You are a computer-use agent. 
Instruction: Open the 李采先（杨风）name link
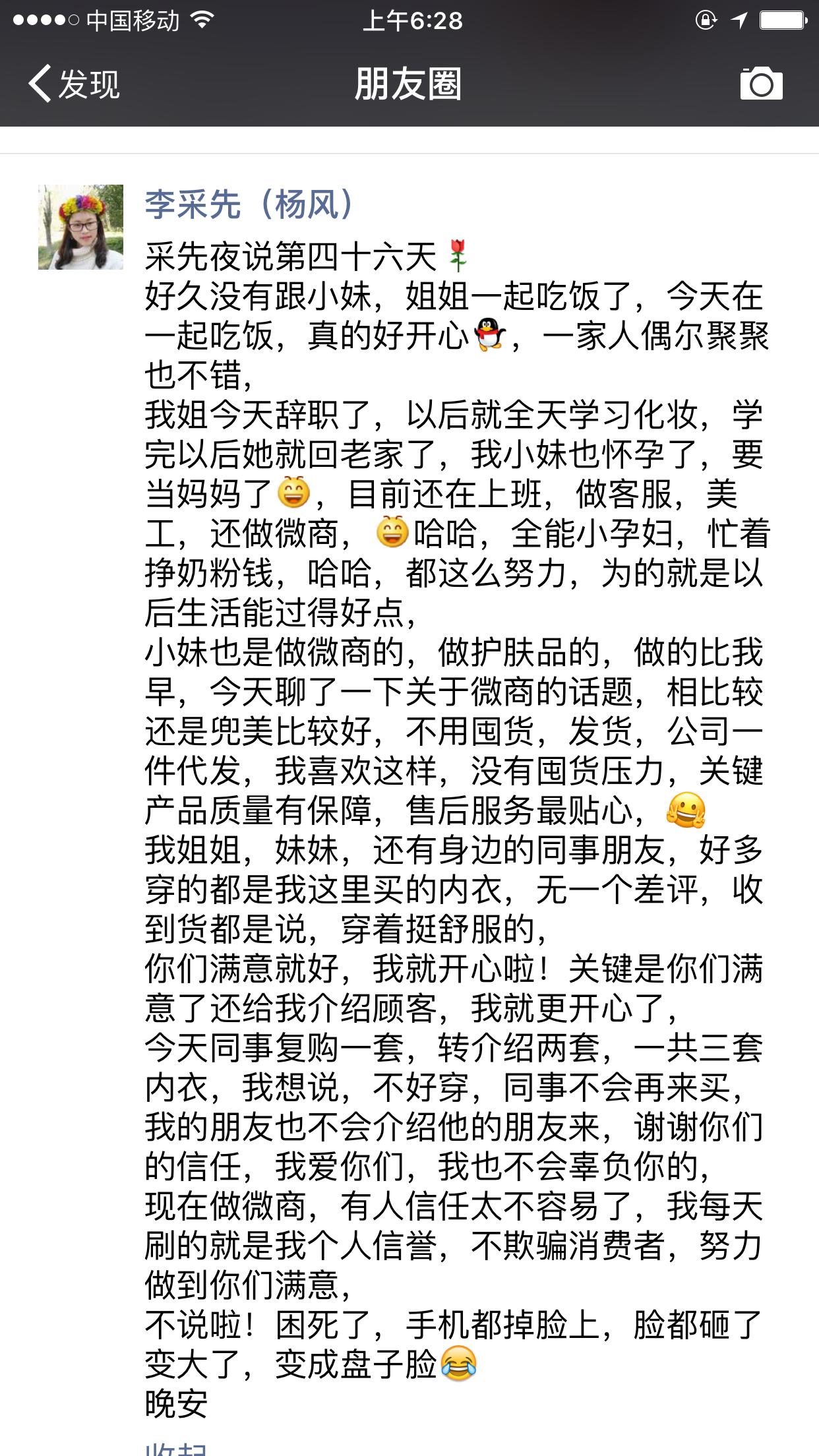click(x=251, y=204)
